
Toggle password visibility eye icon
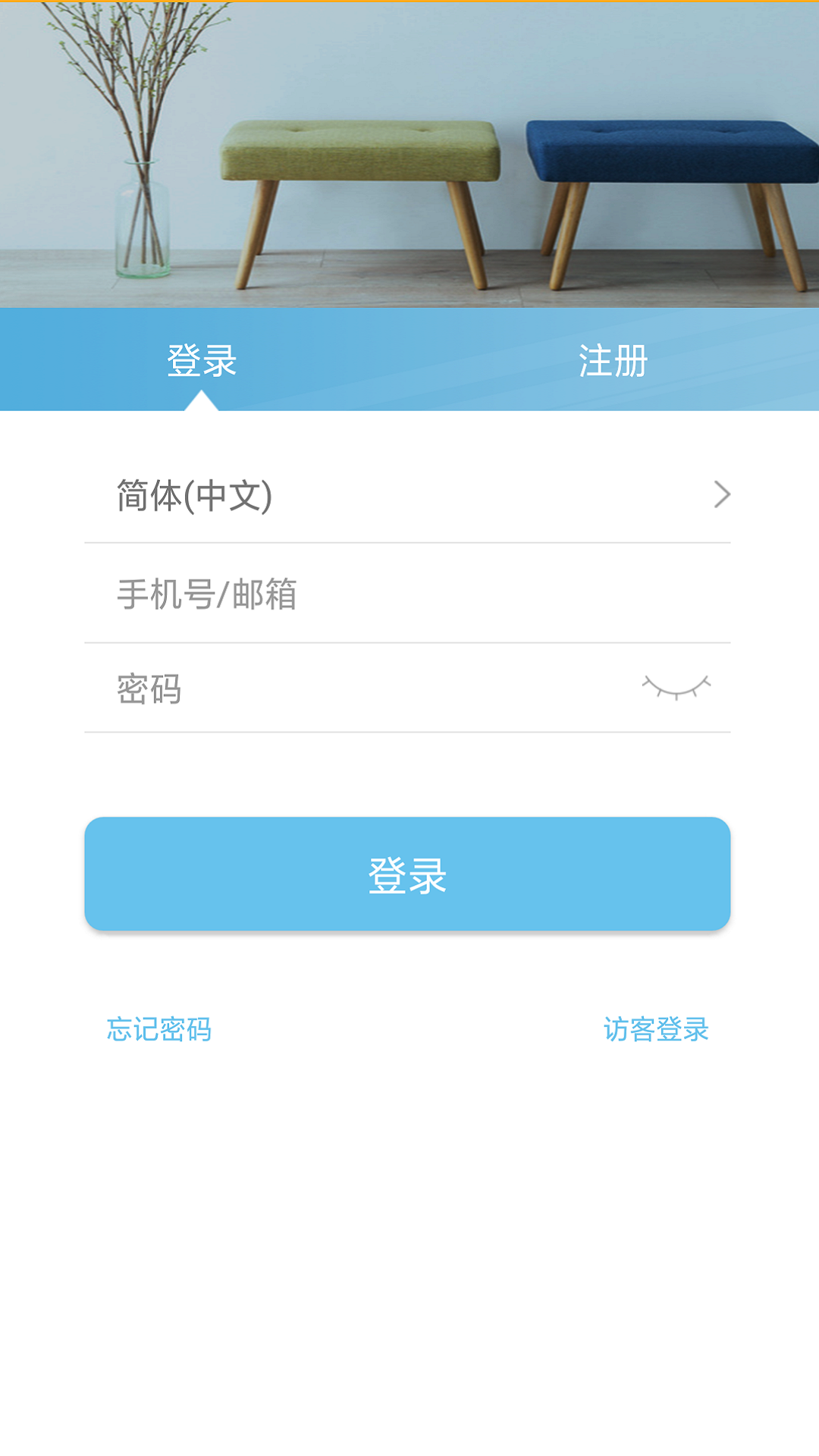point(676,687)
